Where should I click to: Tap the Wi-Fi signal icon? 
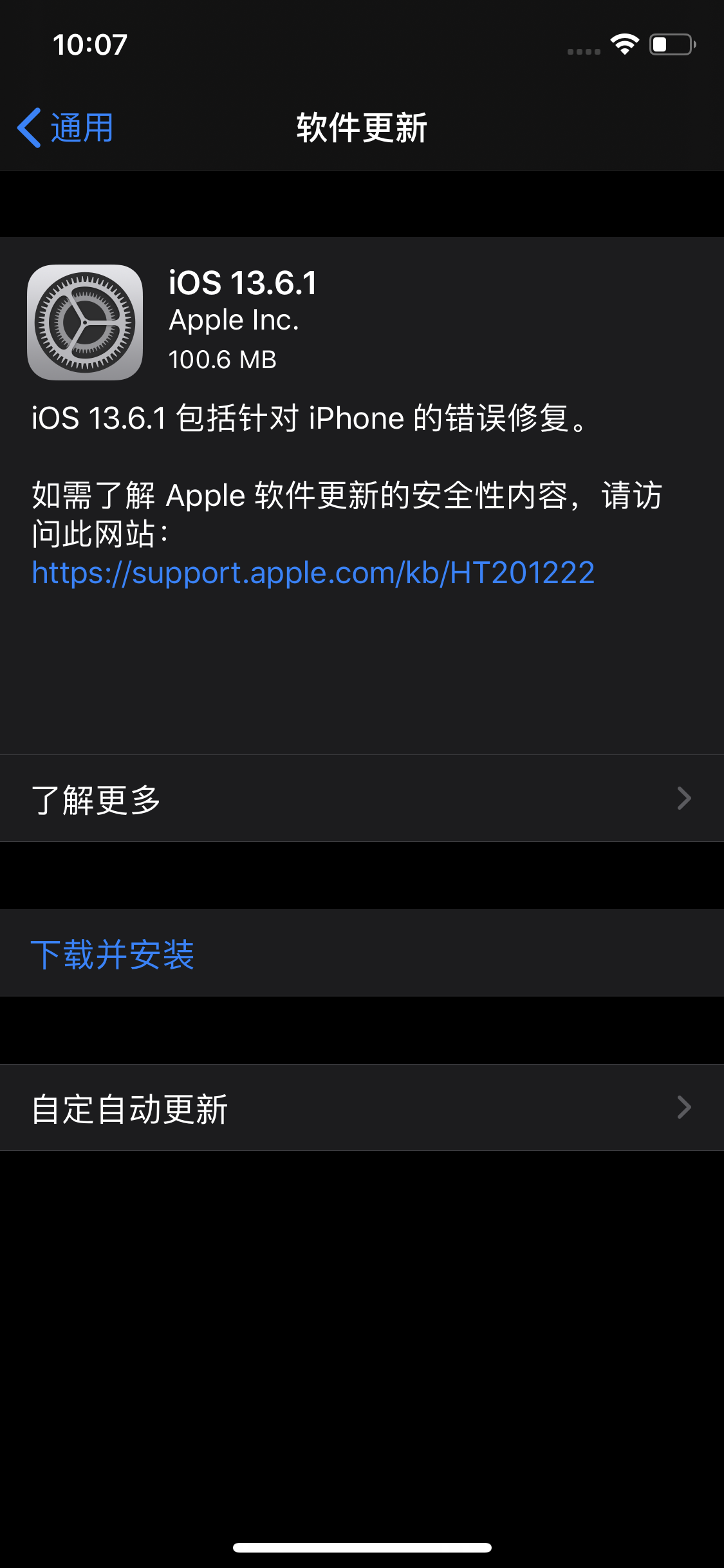(x=623, y=44)
